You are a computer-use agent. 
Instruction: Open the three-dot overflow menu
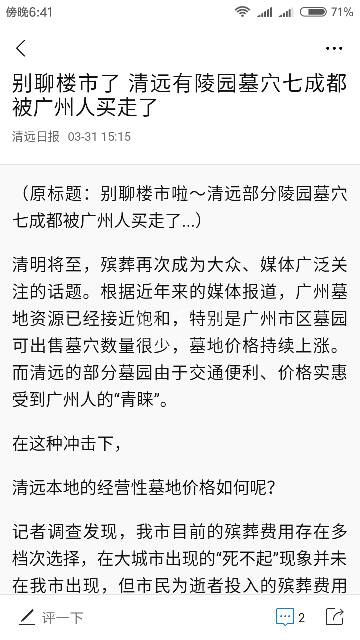(x=334, y=49)
